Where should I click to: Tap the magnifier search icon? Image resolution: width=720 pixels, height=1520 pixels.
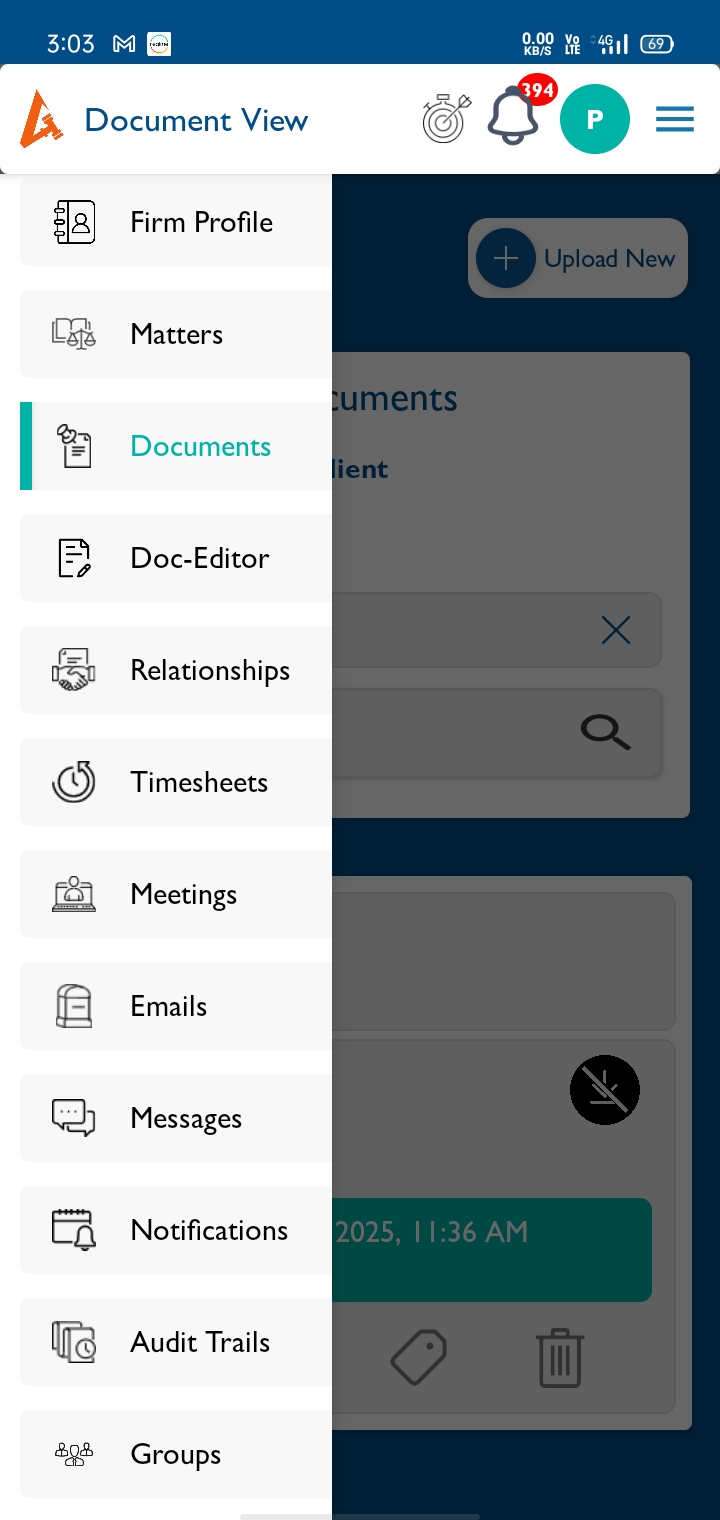[605, 733]
